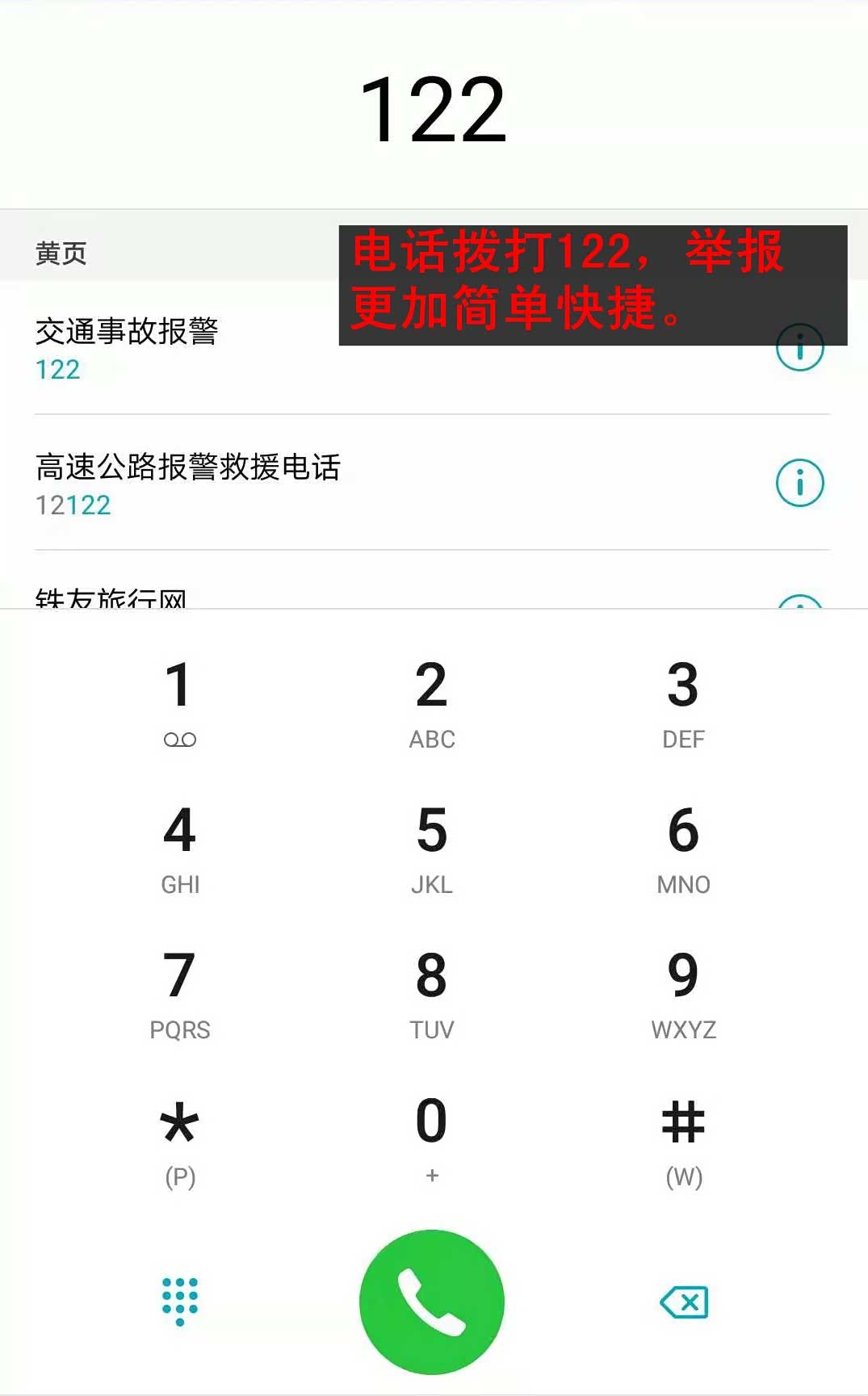Delete last digit with backspace

tap(684, 1302)
